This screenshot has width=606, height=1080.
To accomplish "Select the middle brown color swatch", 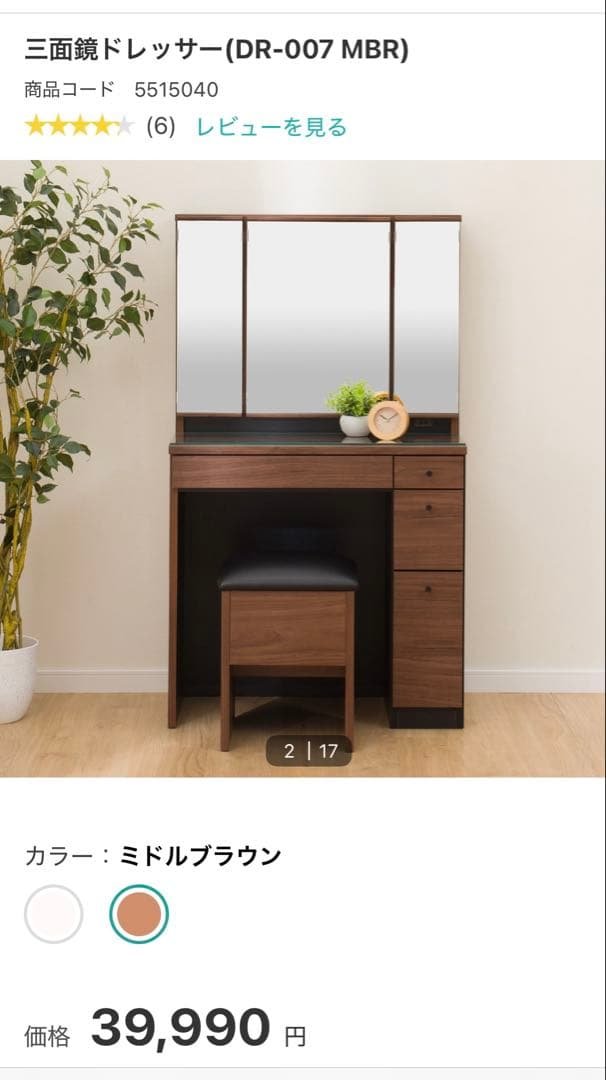I will [139, 914].
